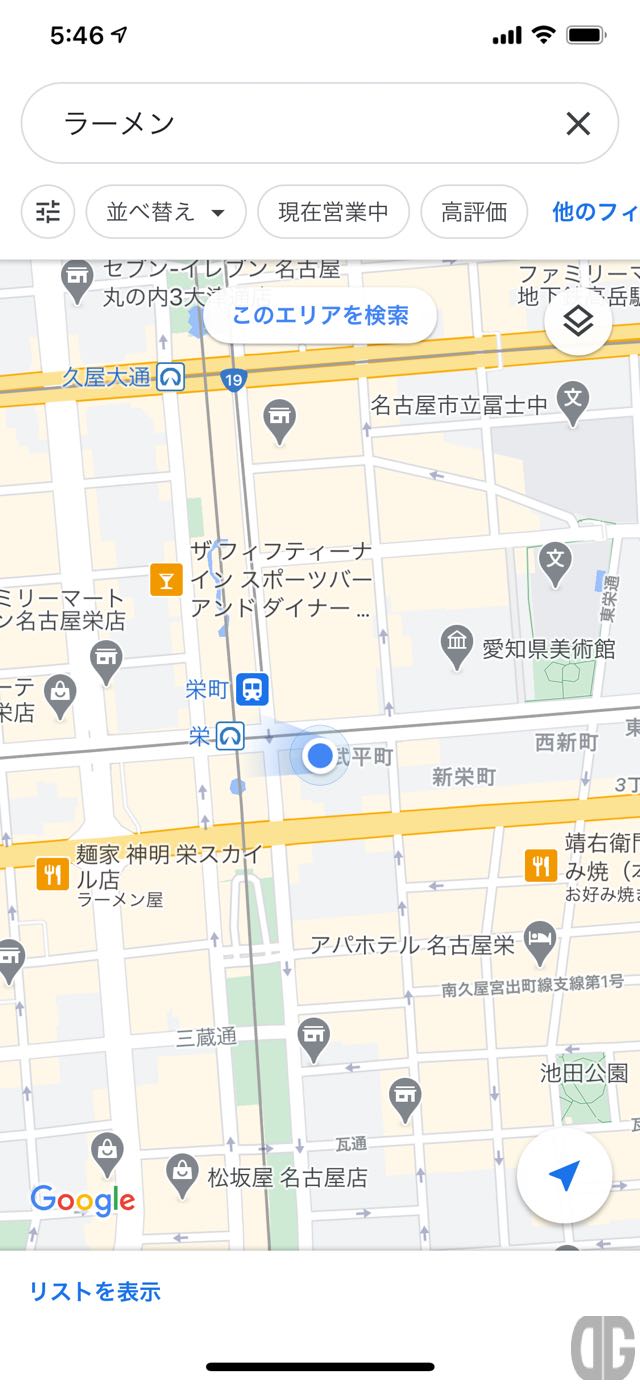Open the 久屋大通 subway station marker
Image resolution: width=640 pixels, height=1385 pixels.
[x=172, y=377]
